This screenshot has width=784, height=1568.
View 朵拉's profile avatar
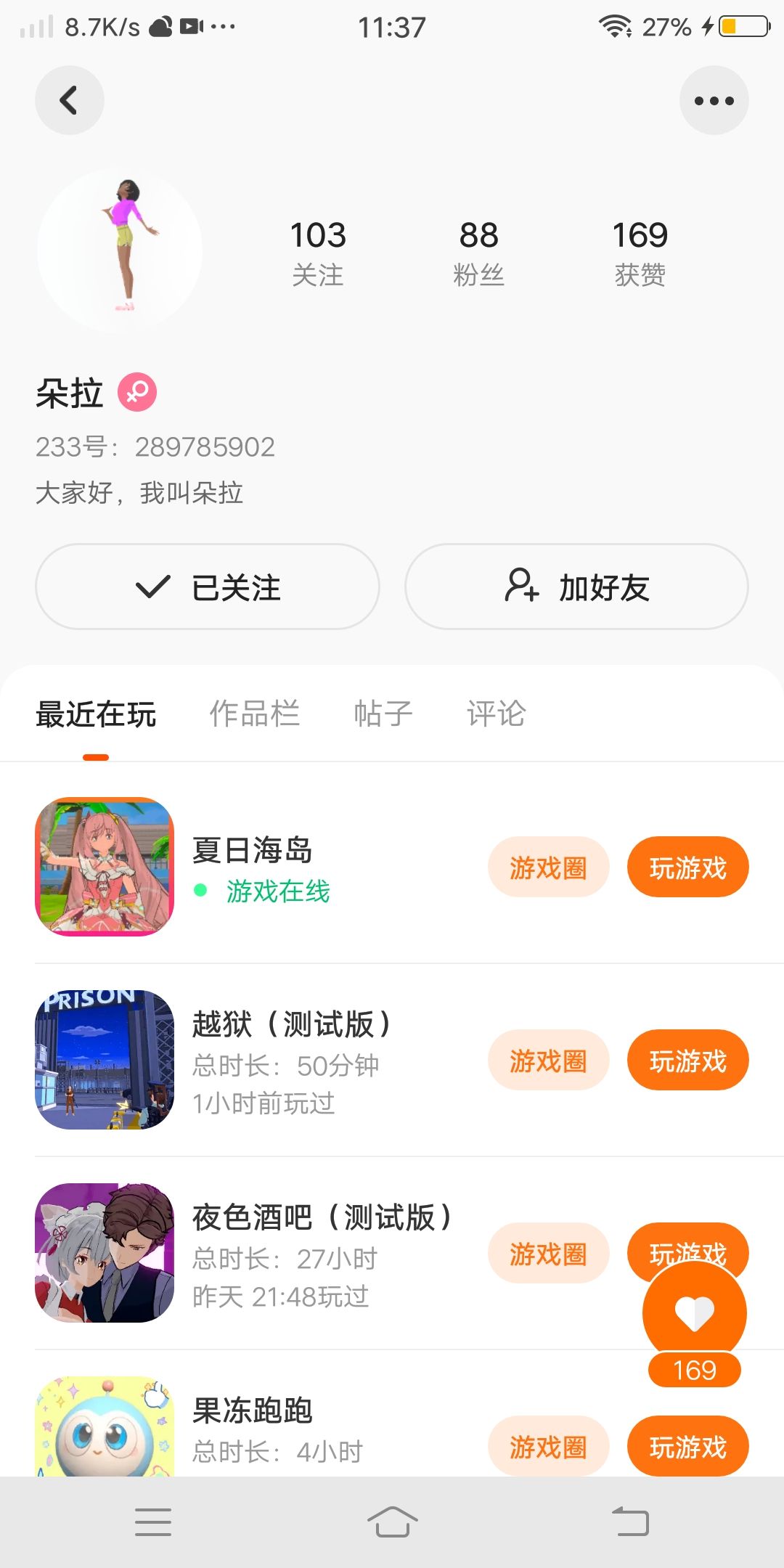(120, 250)
